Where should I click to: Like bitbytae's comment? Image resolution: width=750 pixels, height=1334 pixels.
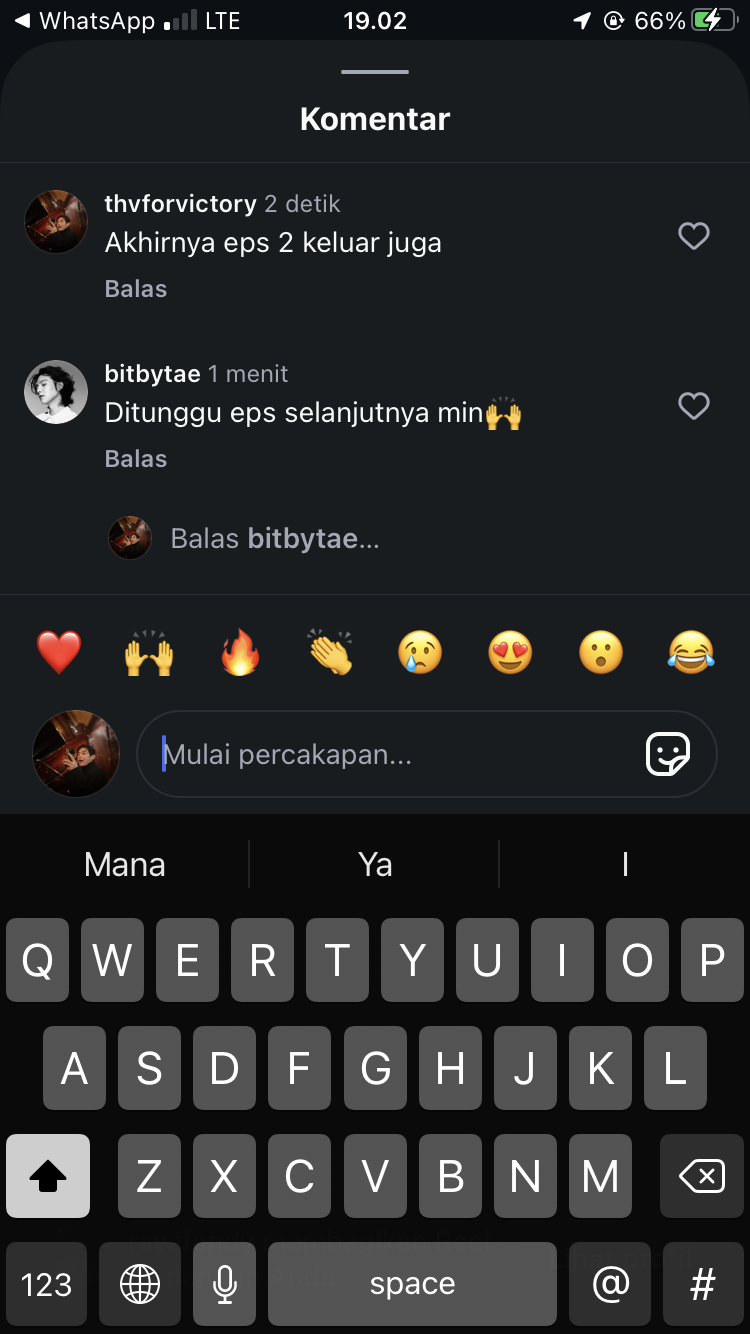coord(693,406)
